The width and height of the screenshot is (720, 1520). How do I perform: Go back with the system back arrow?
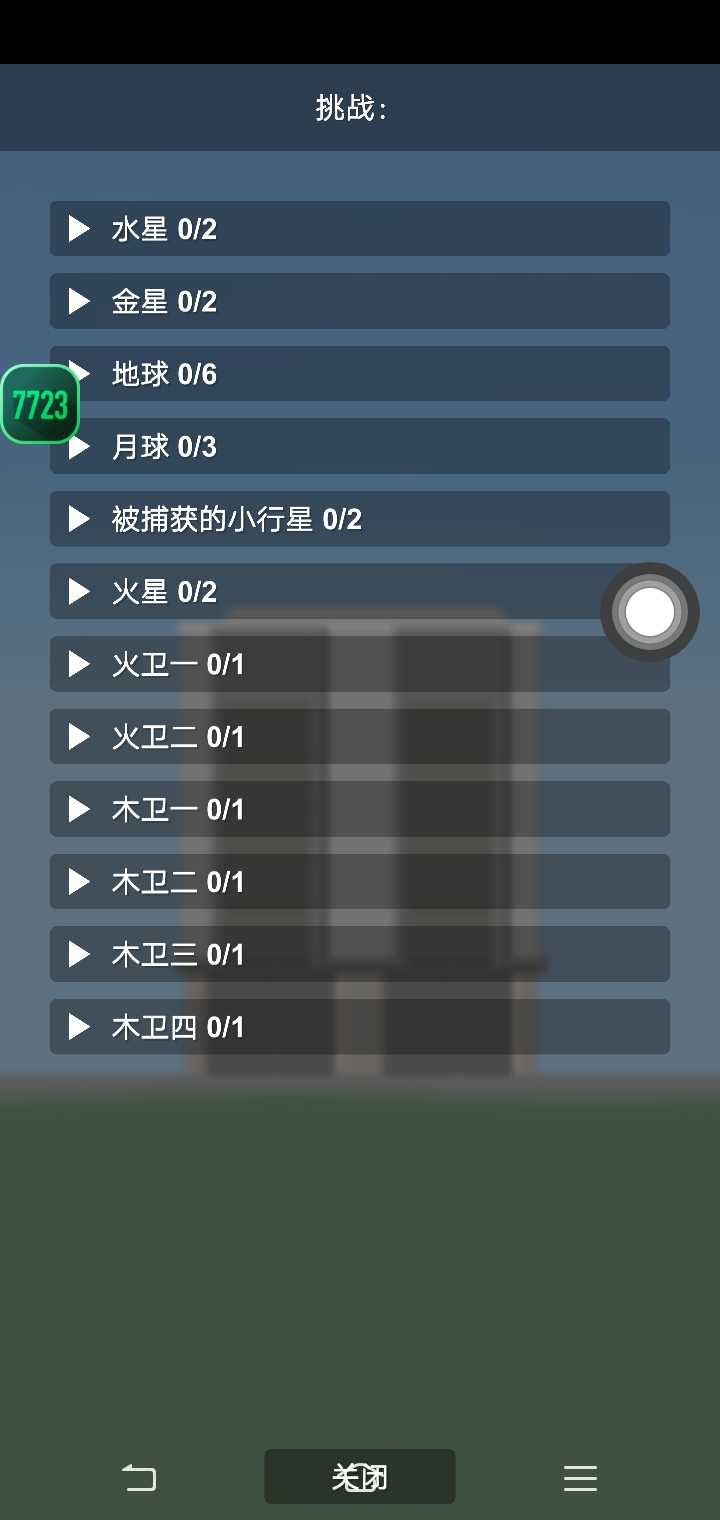click(x=139, y=1477)
